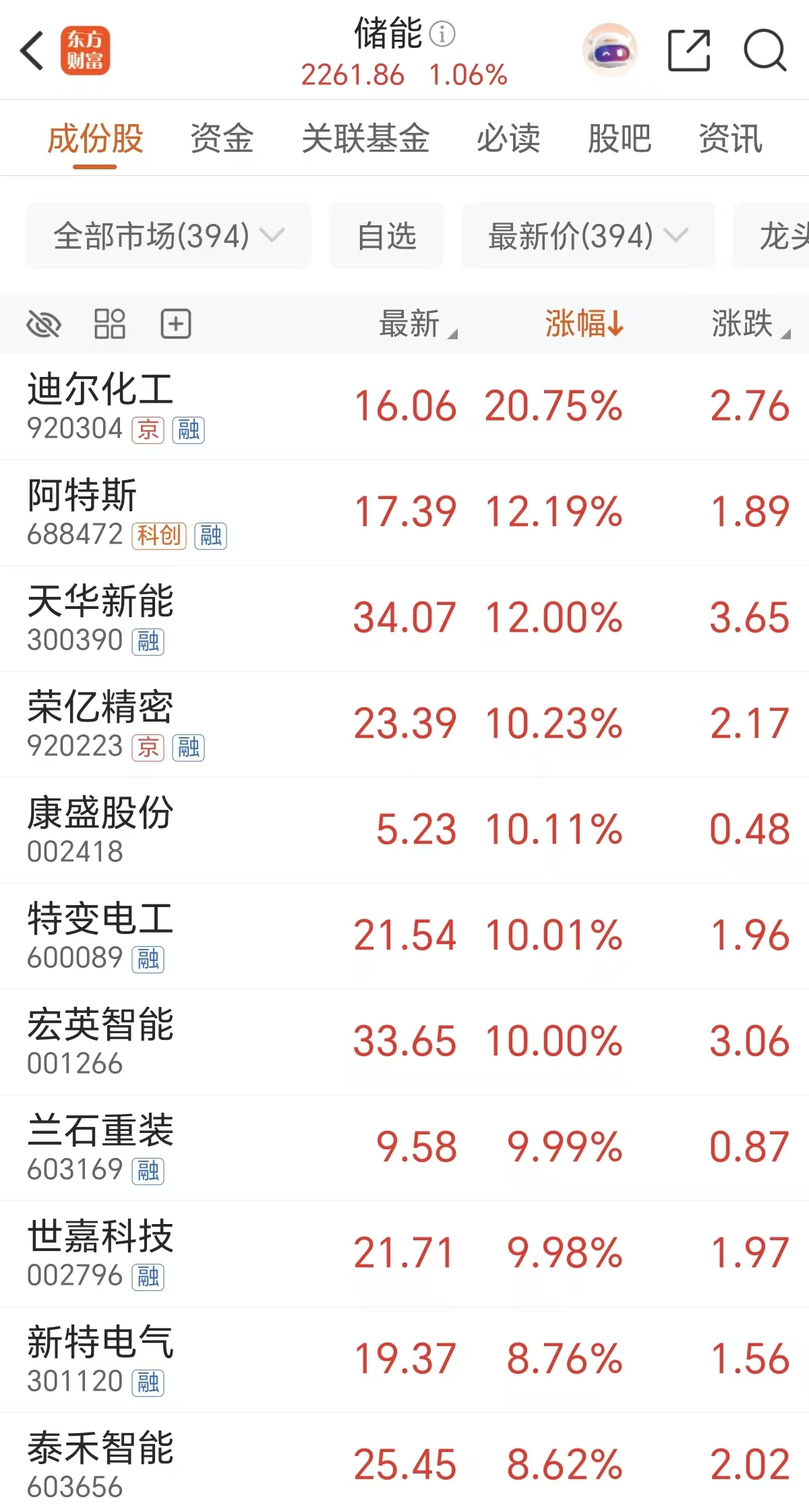Screen dimensions: 809x1512
Task: Expand the 全部市场(394) dropdown
Action: 167,236
